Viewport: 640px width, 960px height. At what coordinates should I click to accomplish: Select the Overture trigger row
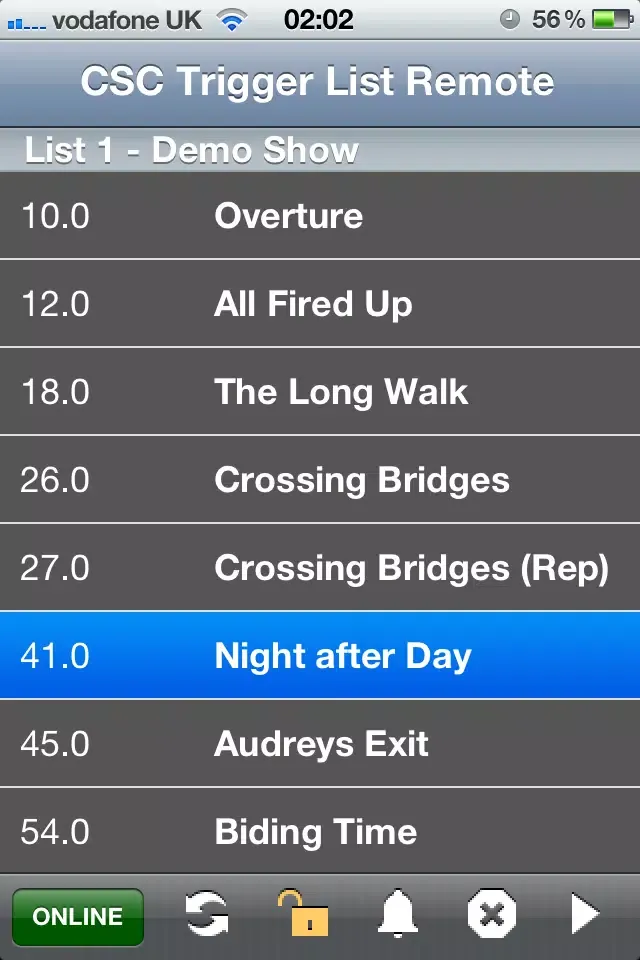pos(320,216)
